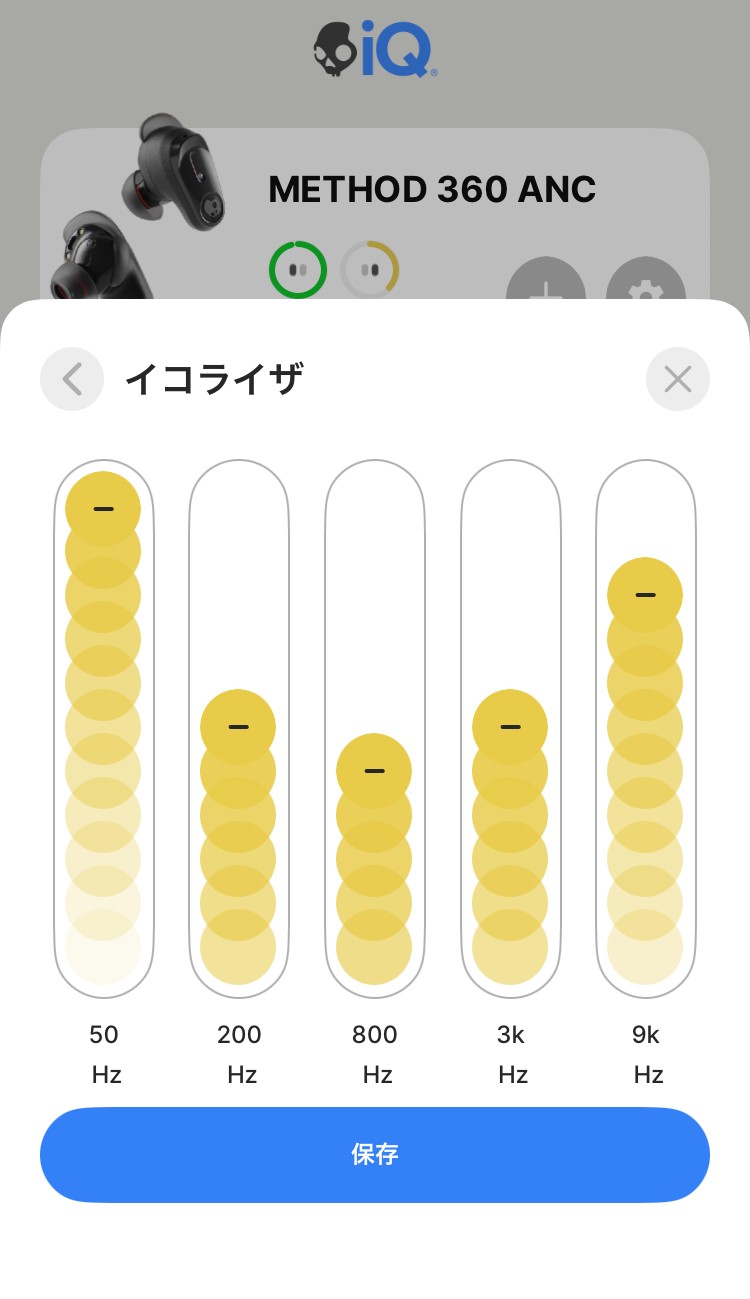The width and height of the screenshot is (750, 1299).
Task: Select the 800 Hz slider indicator
Action: tap(375, 771)
